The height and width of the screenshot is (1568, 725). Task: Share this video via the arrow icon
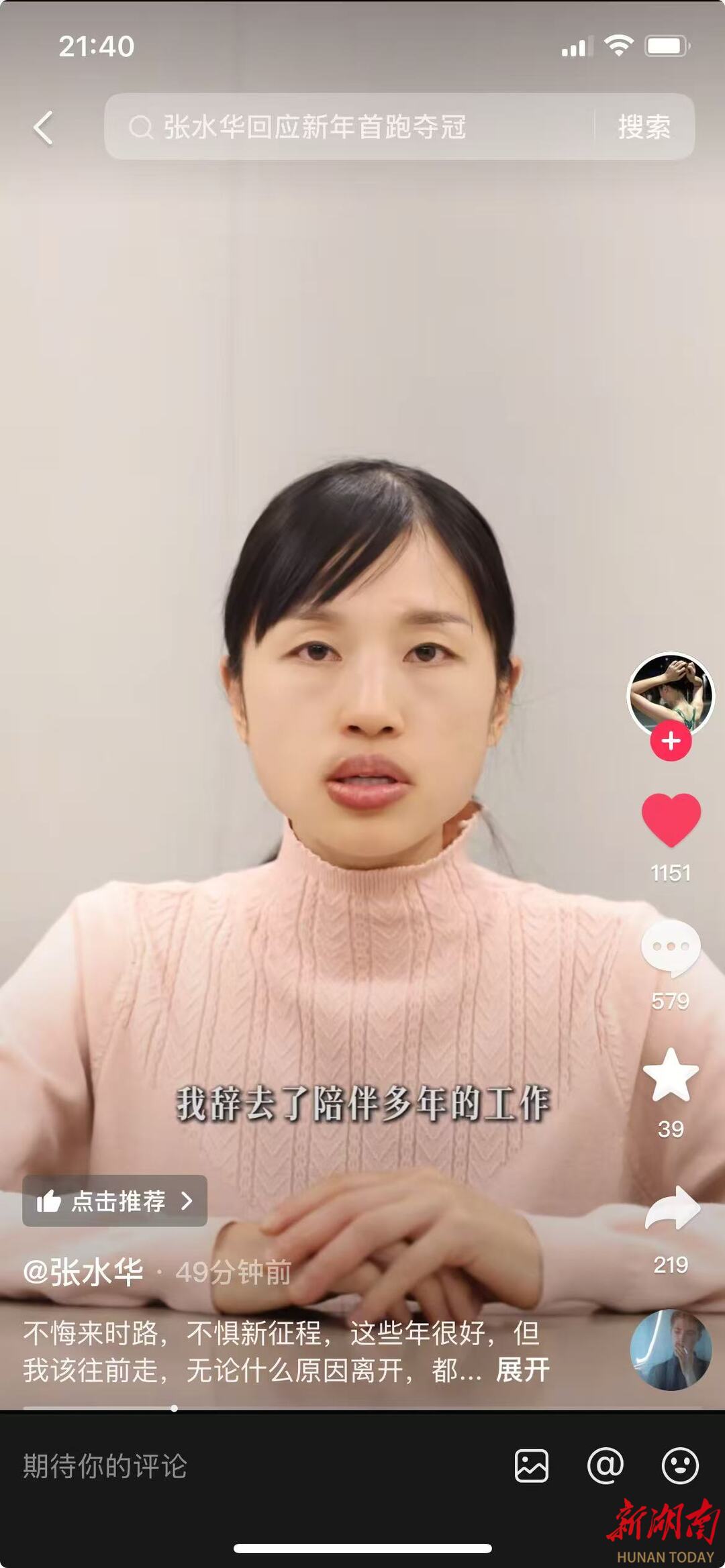tap(671, 1208)
